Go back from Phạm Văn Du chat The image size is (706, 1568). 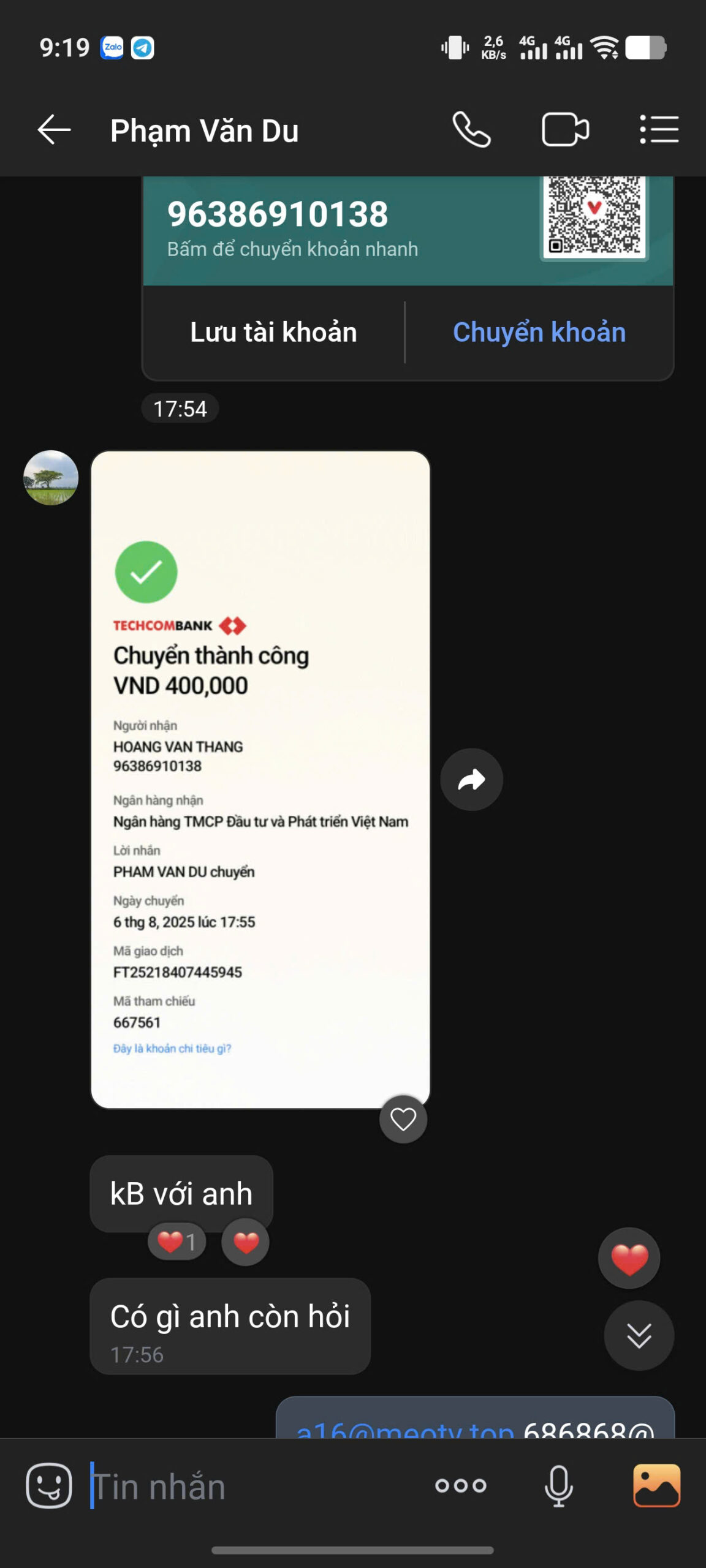point(54,130)
